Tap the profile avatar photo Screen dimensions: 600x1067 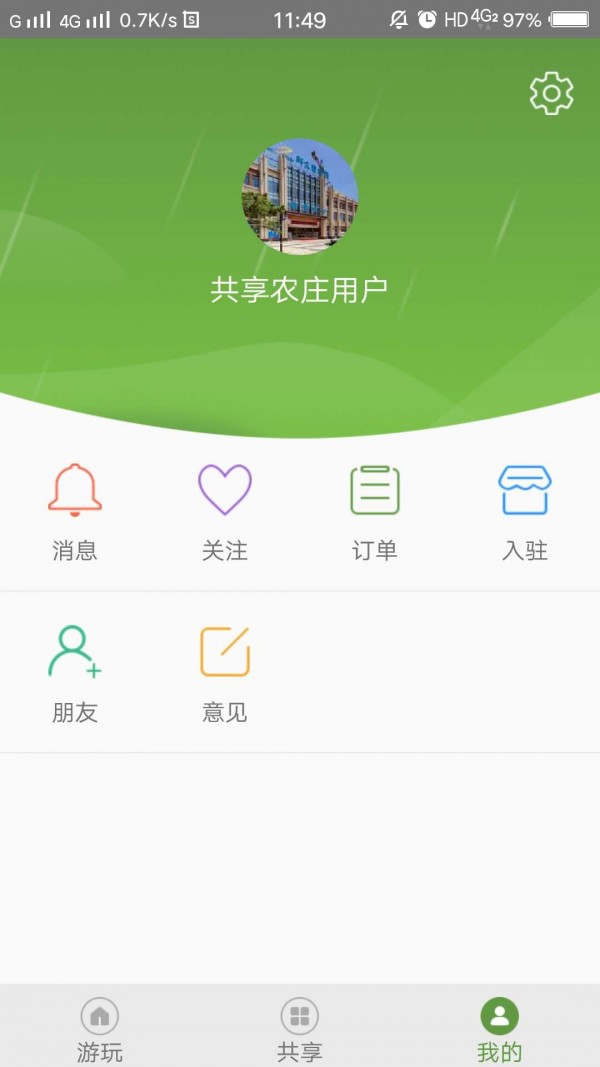tap(300, 197)
